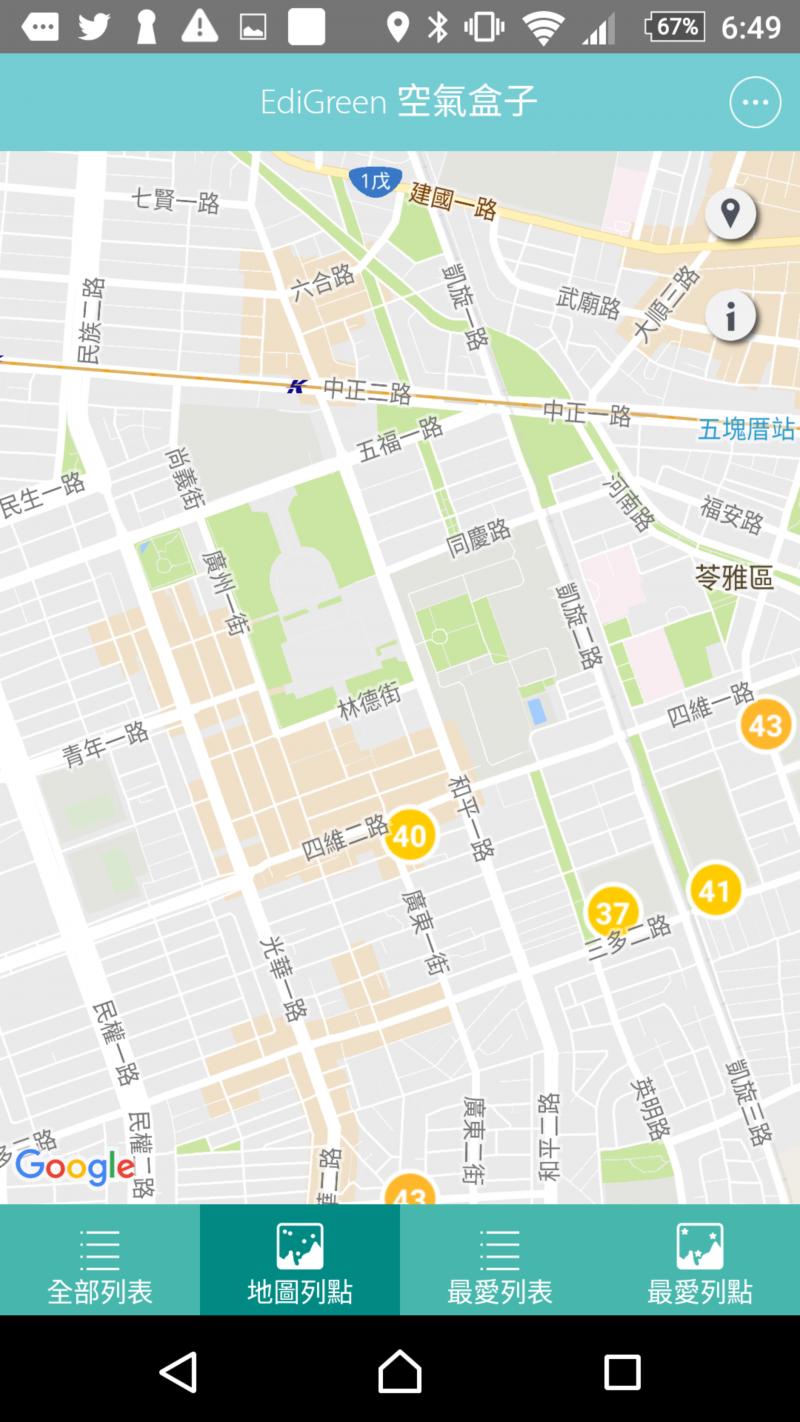
Task: Select the air sensor marker showing 40
Action: click(x=410, y=835)
